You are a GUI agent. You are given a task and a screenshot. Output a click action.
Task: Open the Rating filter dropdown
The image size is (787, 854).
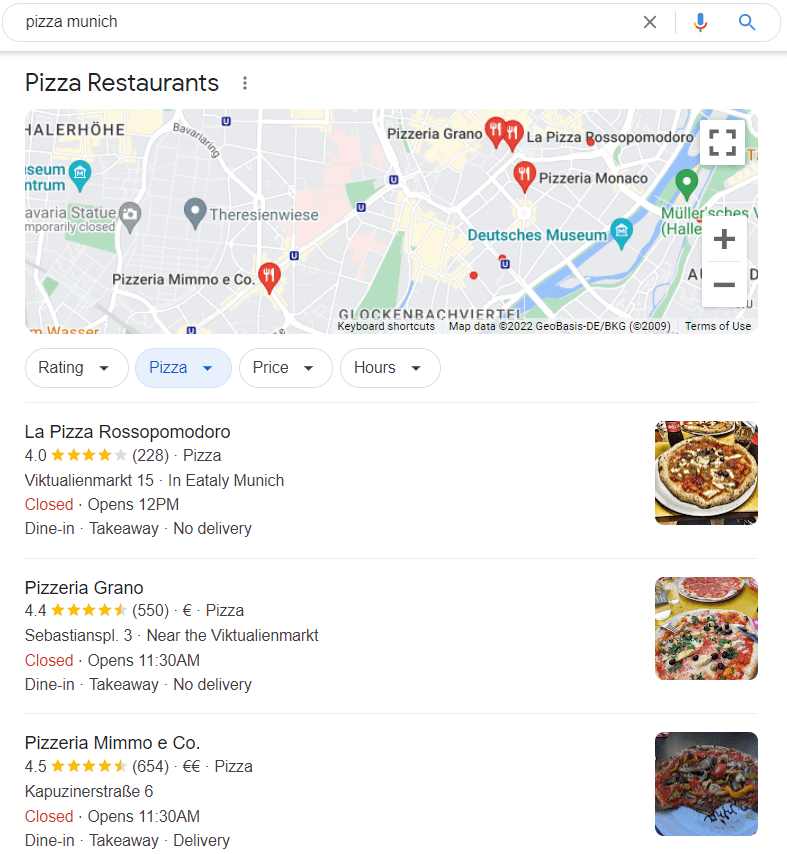coord(76,368)
